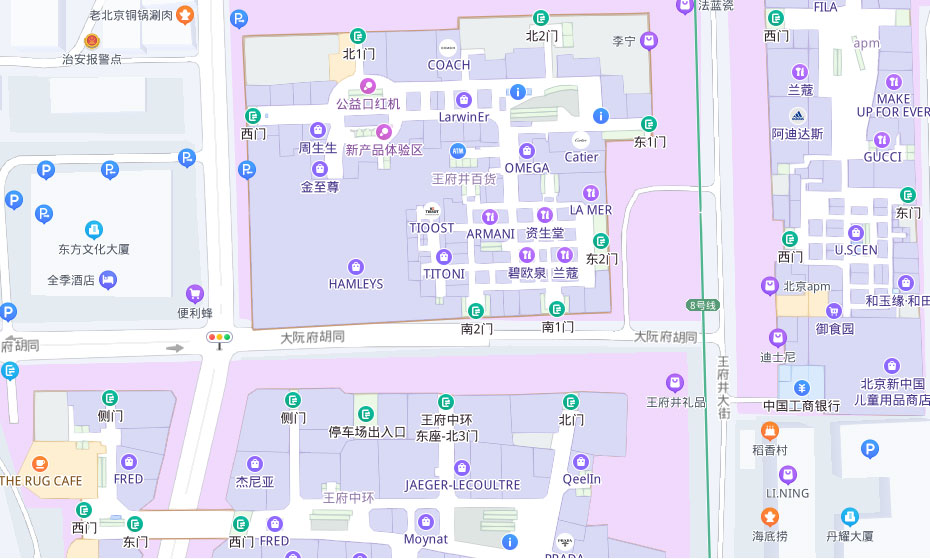Tap the JAEGER-LECOULTRE store pin
The image size is (930, 559).
tap(462, 468)
